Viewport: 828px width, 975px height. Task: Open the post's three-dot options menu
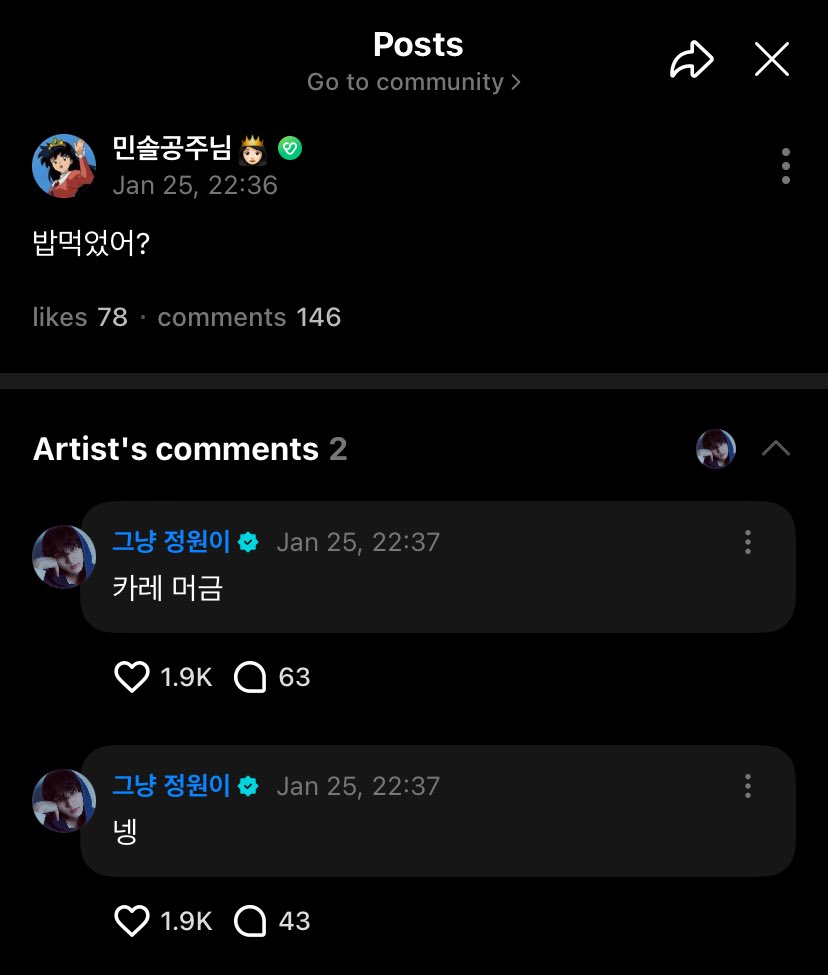pos(786,166)
